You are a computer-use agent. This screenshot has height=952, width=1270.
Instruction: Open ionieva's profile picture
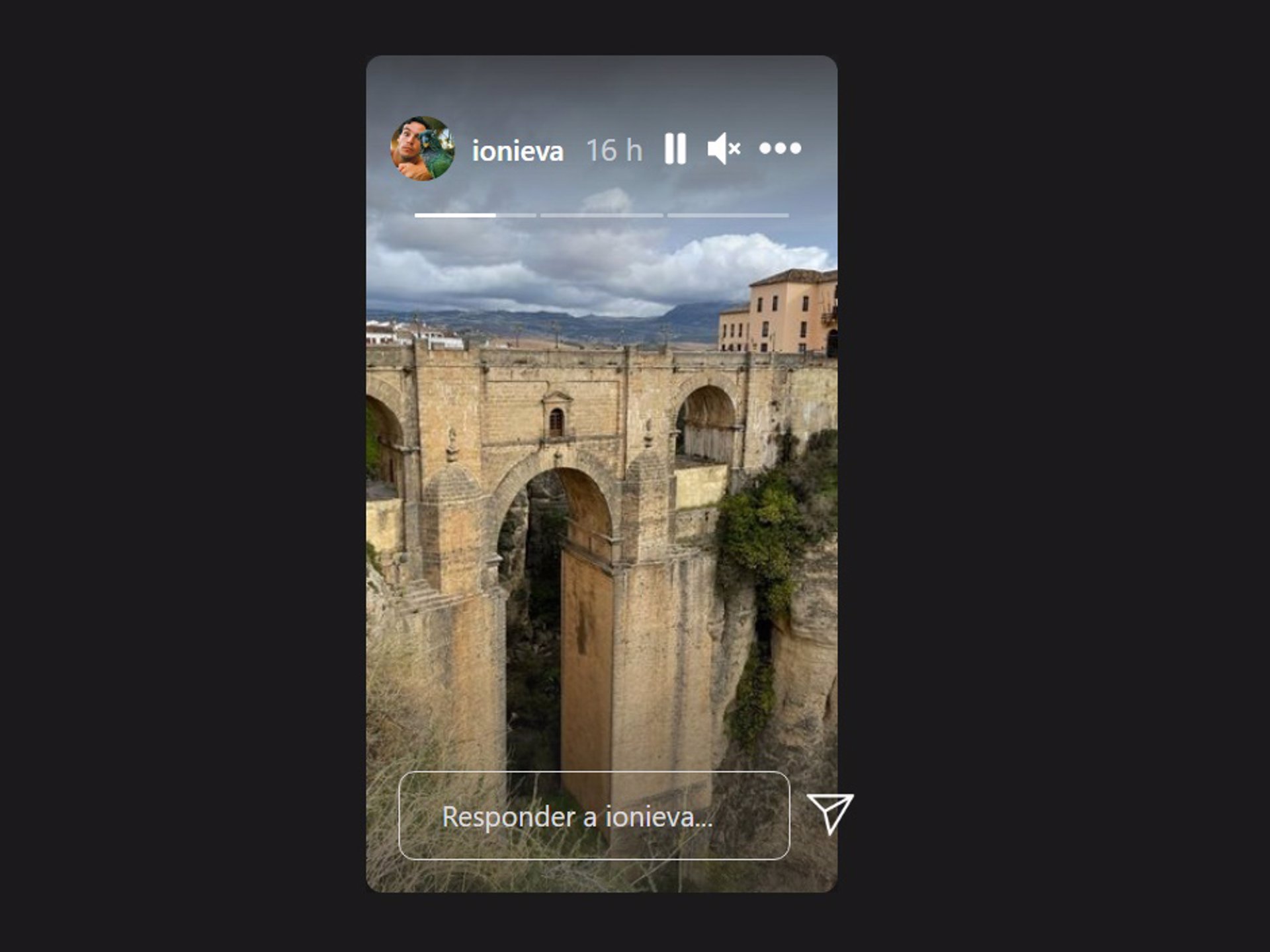(x=423, y=149)
